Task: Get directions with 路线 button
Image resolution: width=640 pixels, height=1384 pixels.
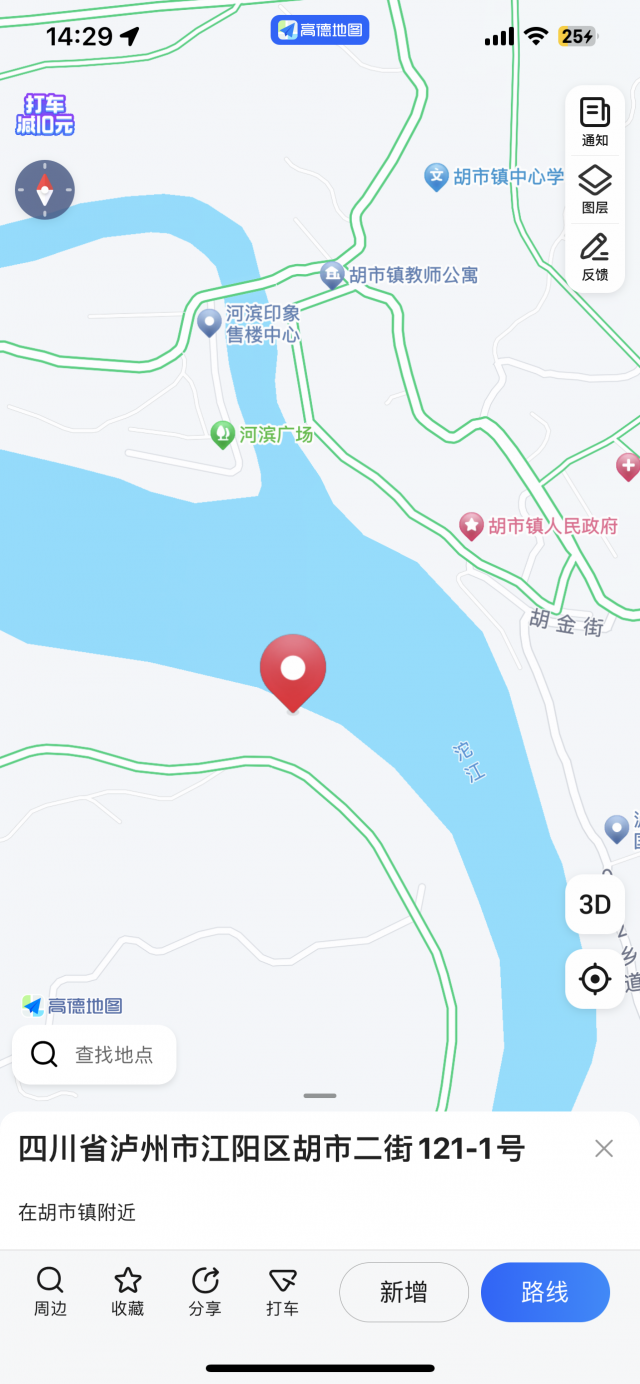Action: click(x=545, y=1292)
